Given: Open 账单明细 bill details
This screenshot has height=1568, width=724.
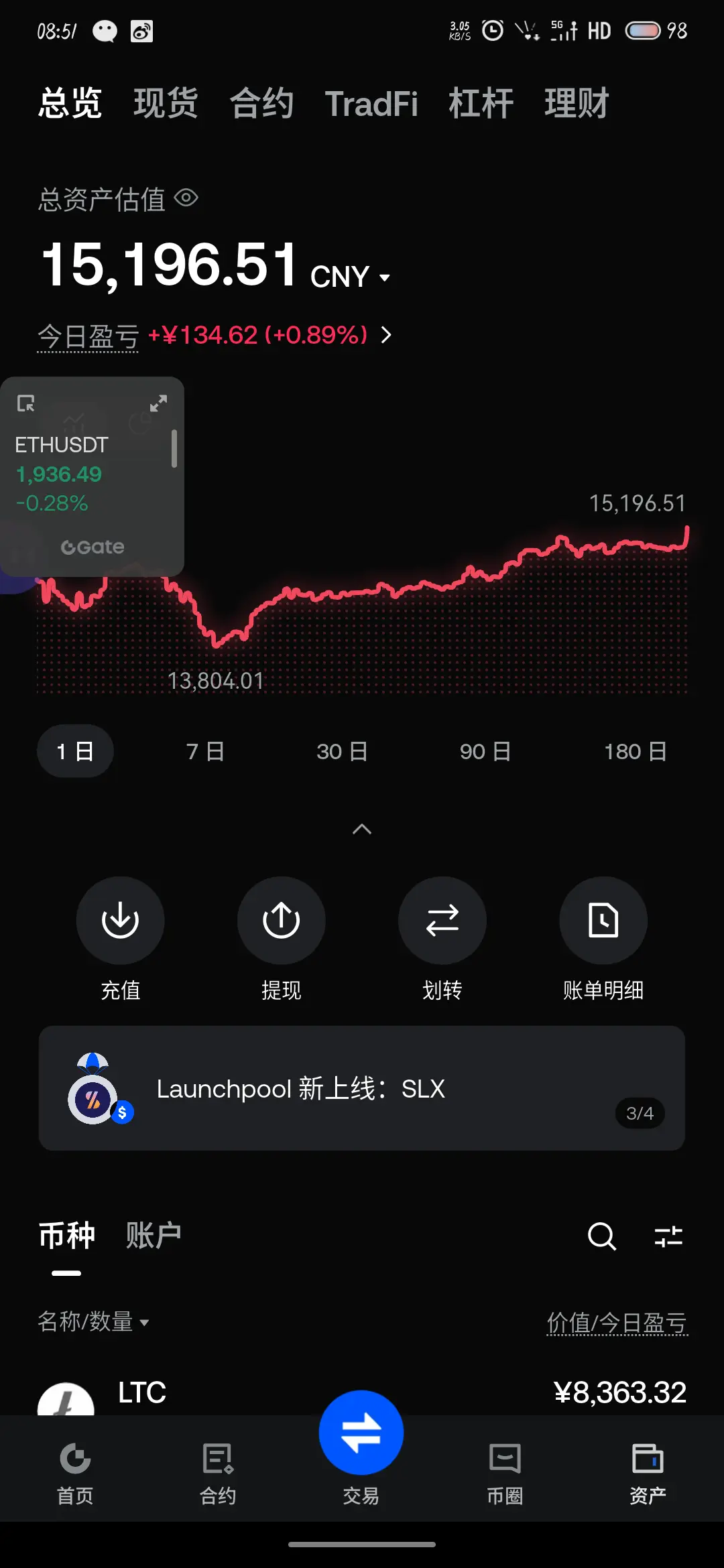Looking at the screenshot, I should point(603,920).
